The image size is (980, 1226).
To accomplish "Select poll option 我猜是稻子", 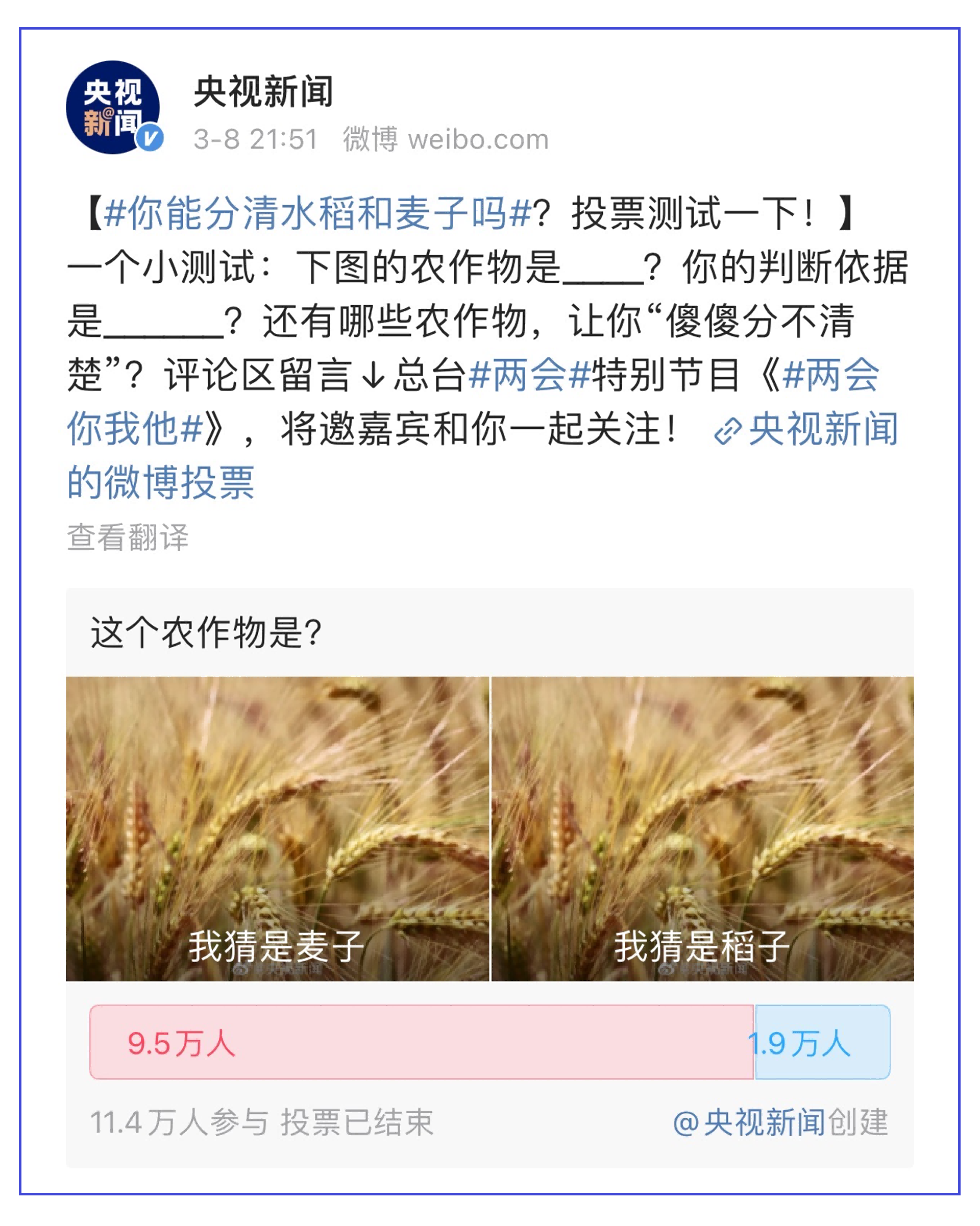I will [702, 828].
